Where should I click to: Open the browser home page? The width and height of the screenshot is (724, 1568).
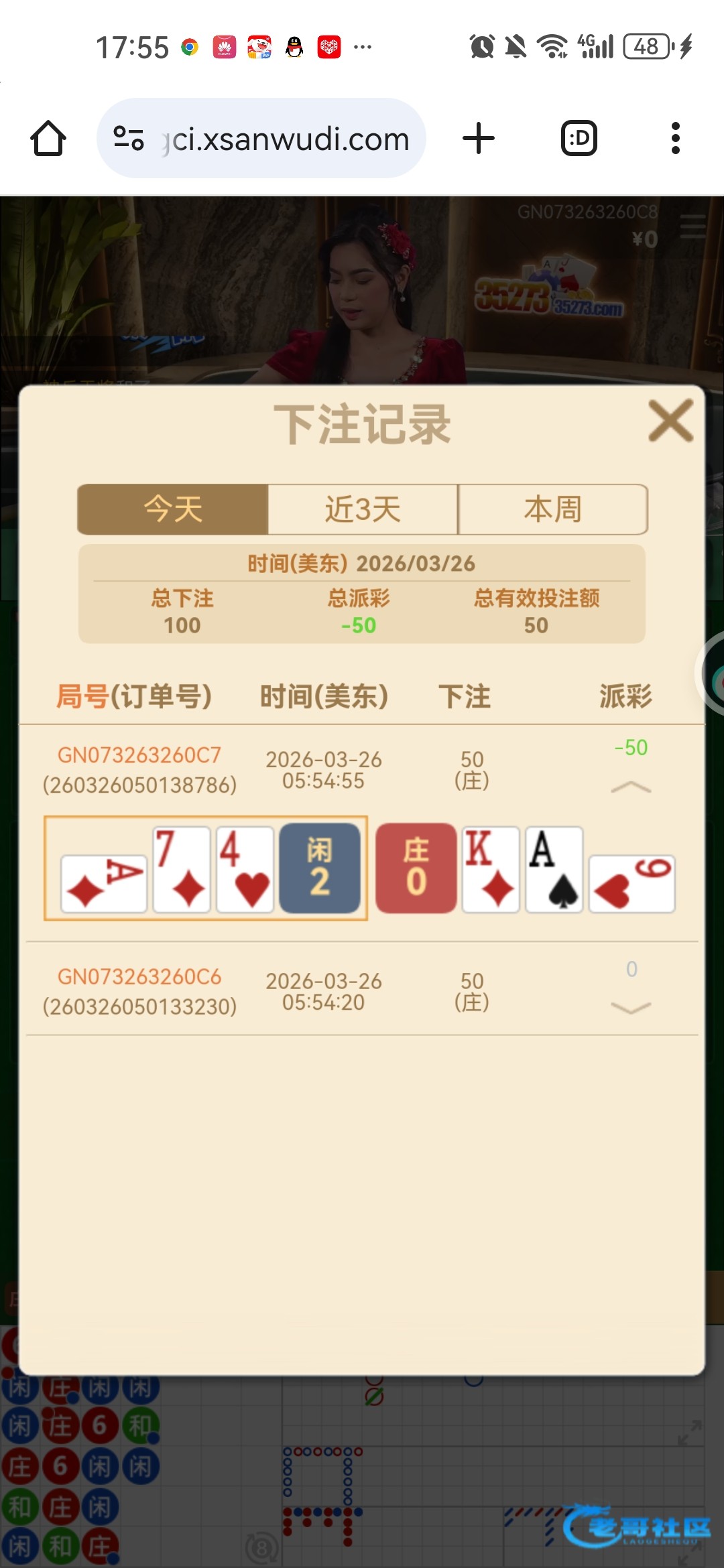click(48, 139)
